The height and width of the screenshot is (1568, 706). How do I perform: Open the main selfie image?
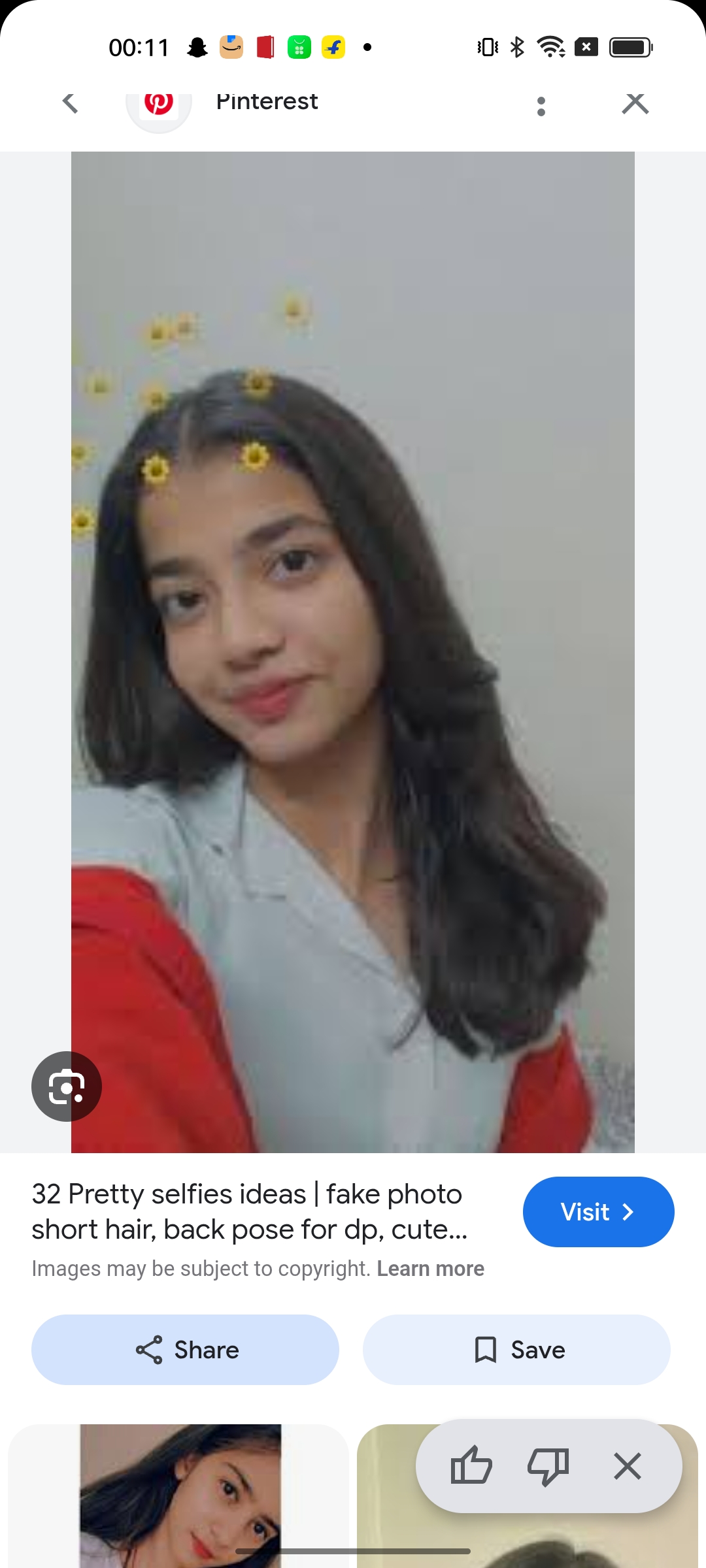(353, 652)
